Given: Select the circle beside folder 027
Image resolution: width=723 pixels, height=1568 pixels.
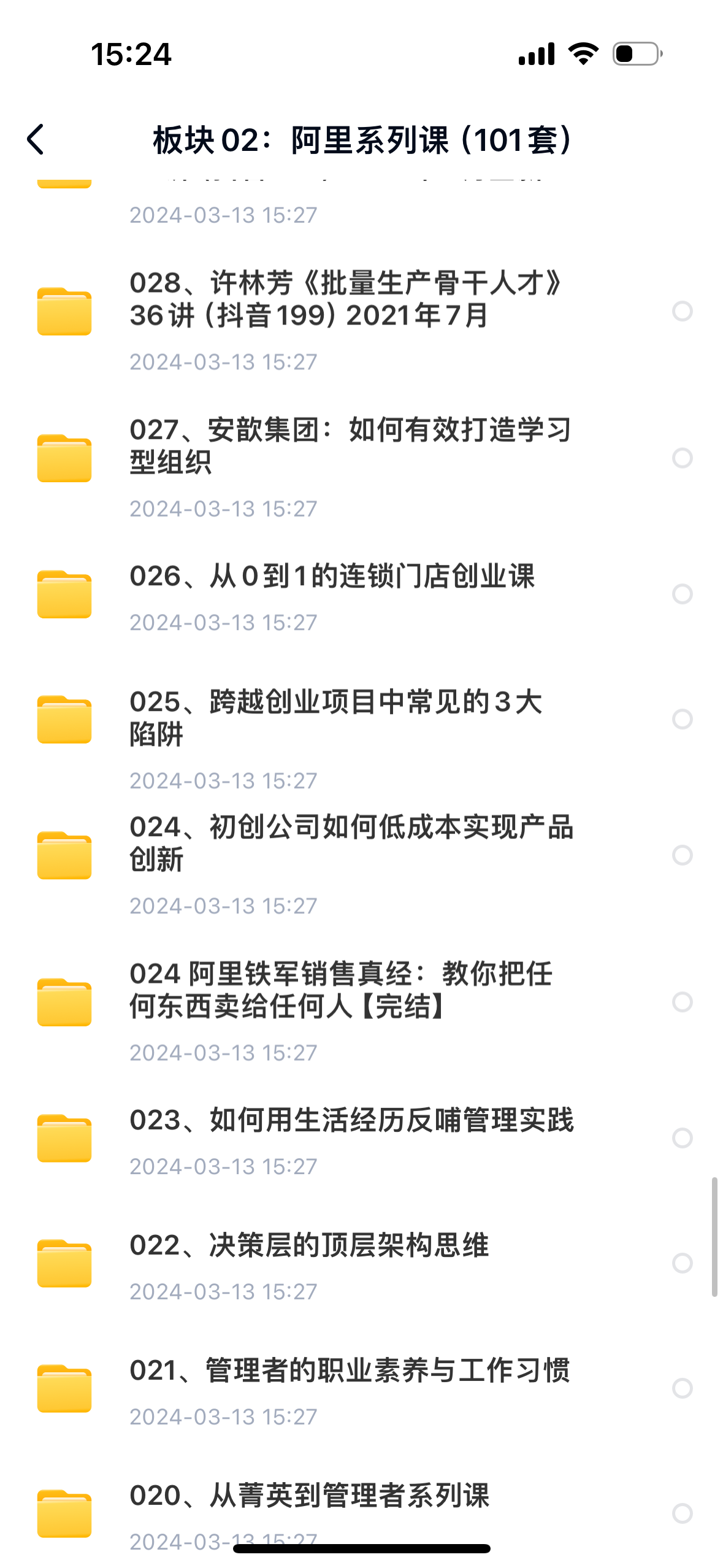Looking at the screenshot, I should 682,458.
